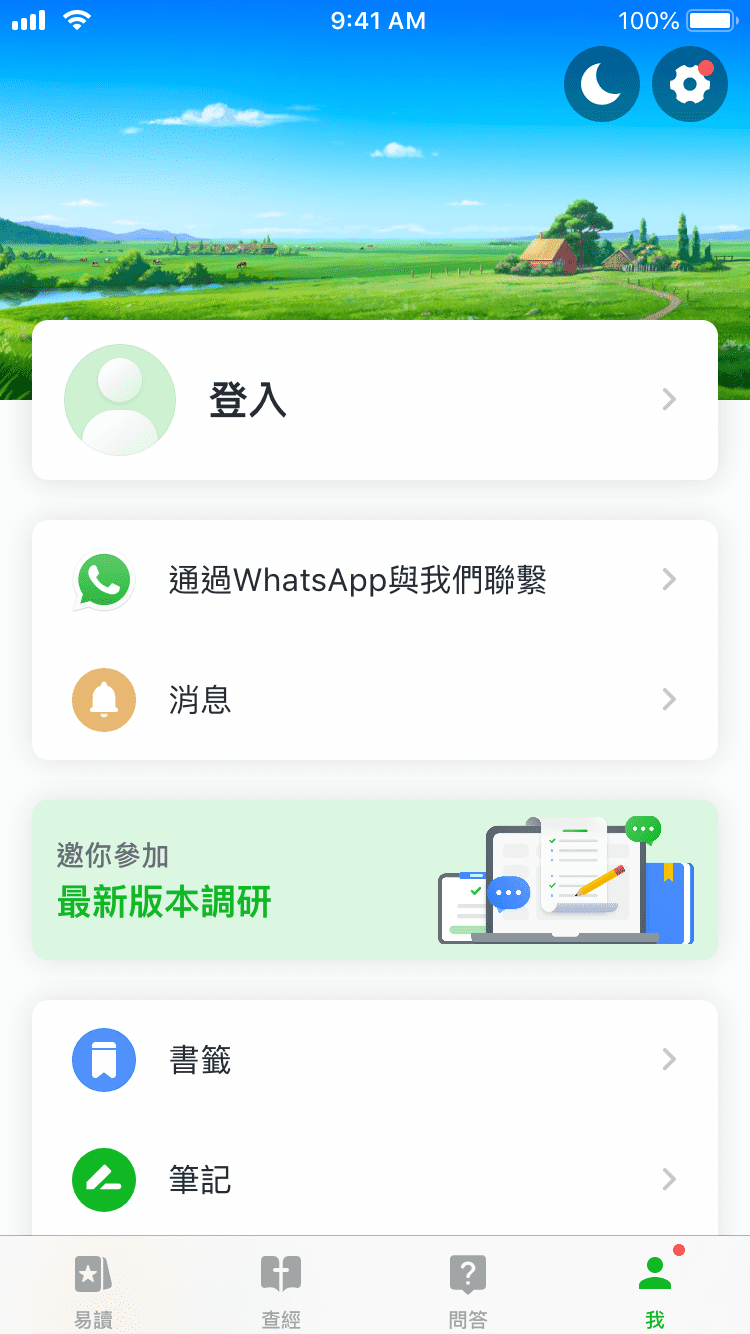Go to the 問答 tab

pos(468,1290)
